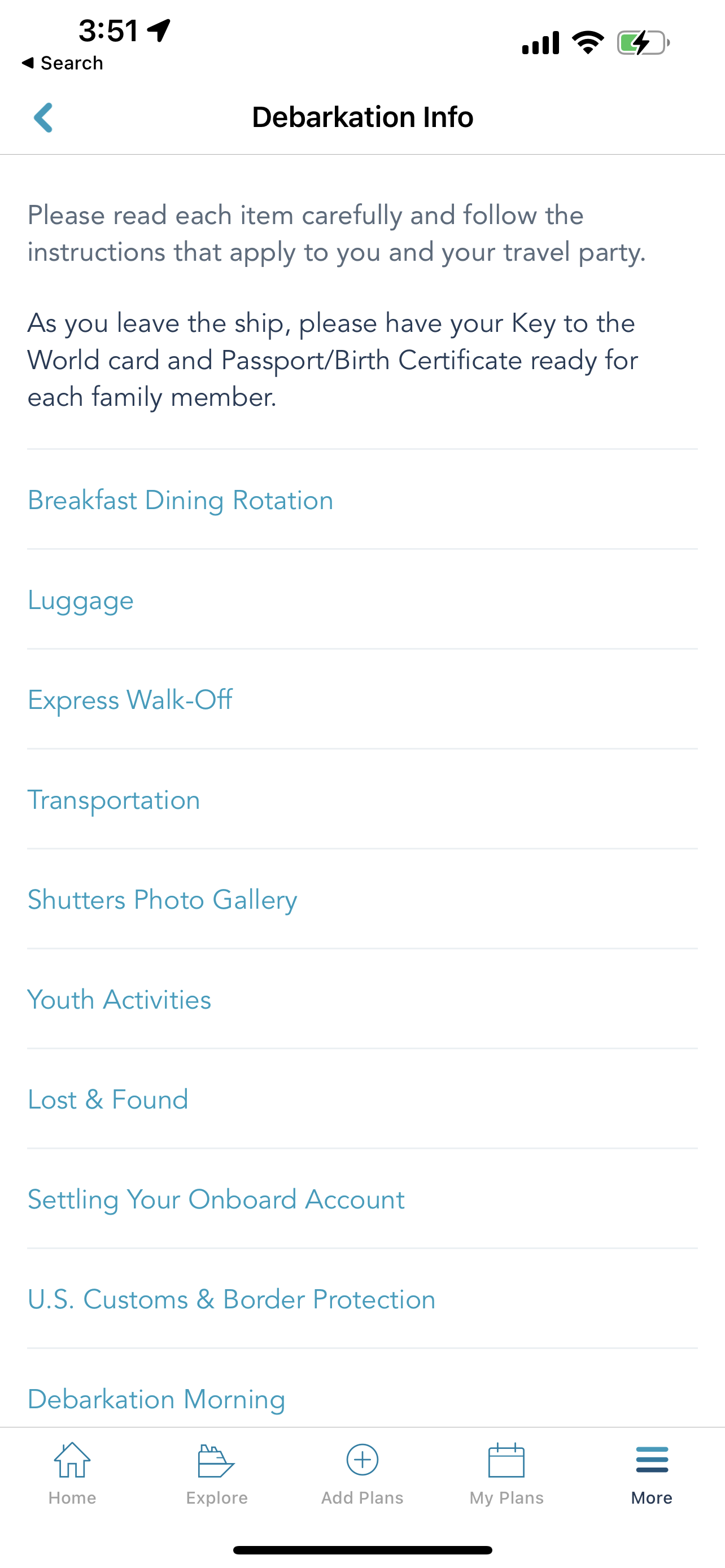Check Transportation options

(114, 800)
